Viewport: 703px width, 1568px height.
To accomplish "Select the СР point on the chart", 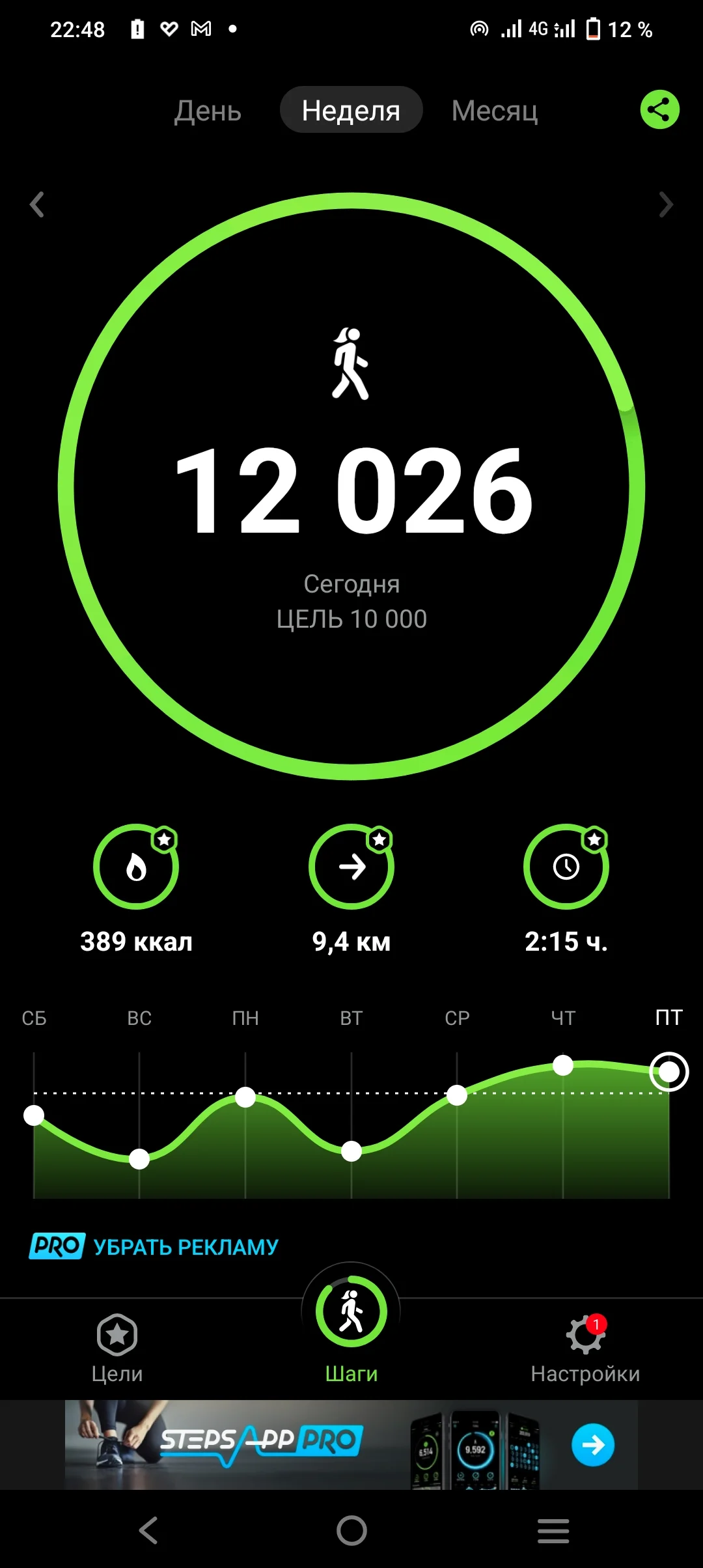I will (457, 1095).
